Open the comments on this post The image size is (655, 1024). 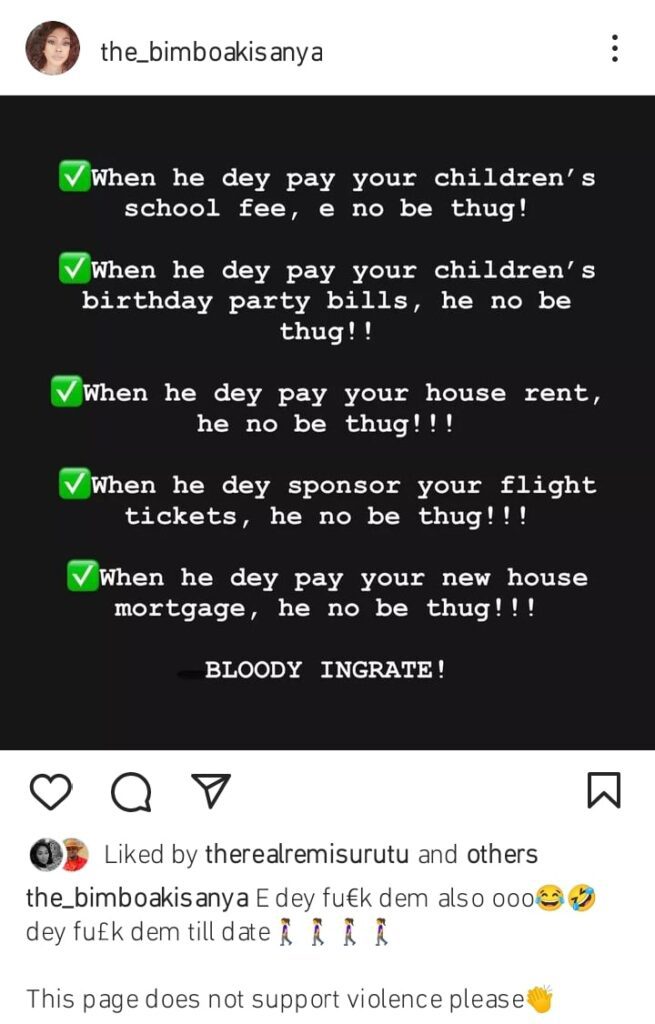coord(131,792)
